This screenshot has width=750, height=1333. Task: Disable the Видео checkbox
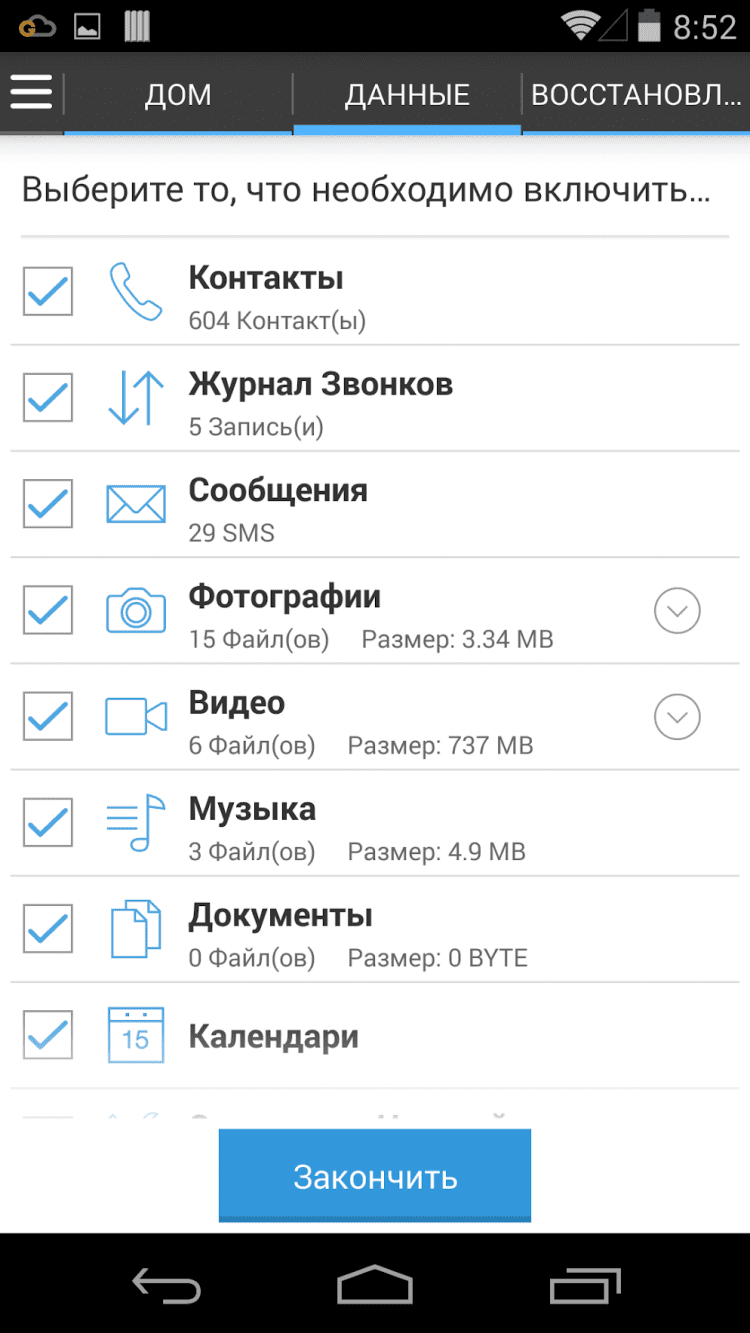tap(48, 716)
